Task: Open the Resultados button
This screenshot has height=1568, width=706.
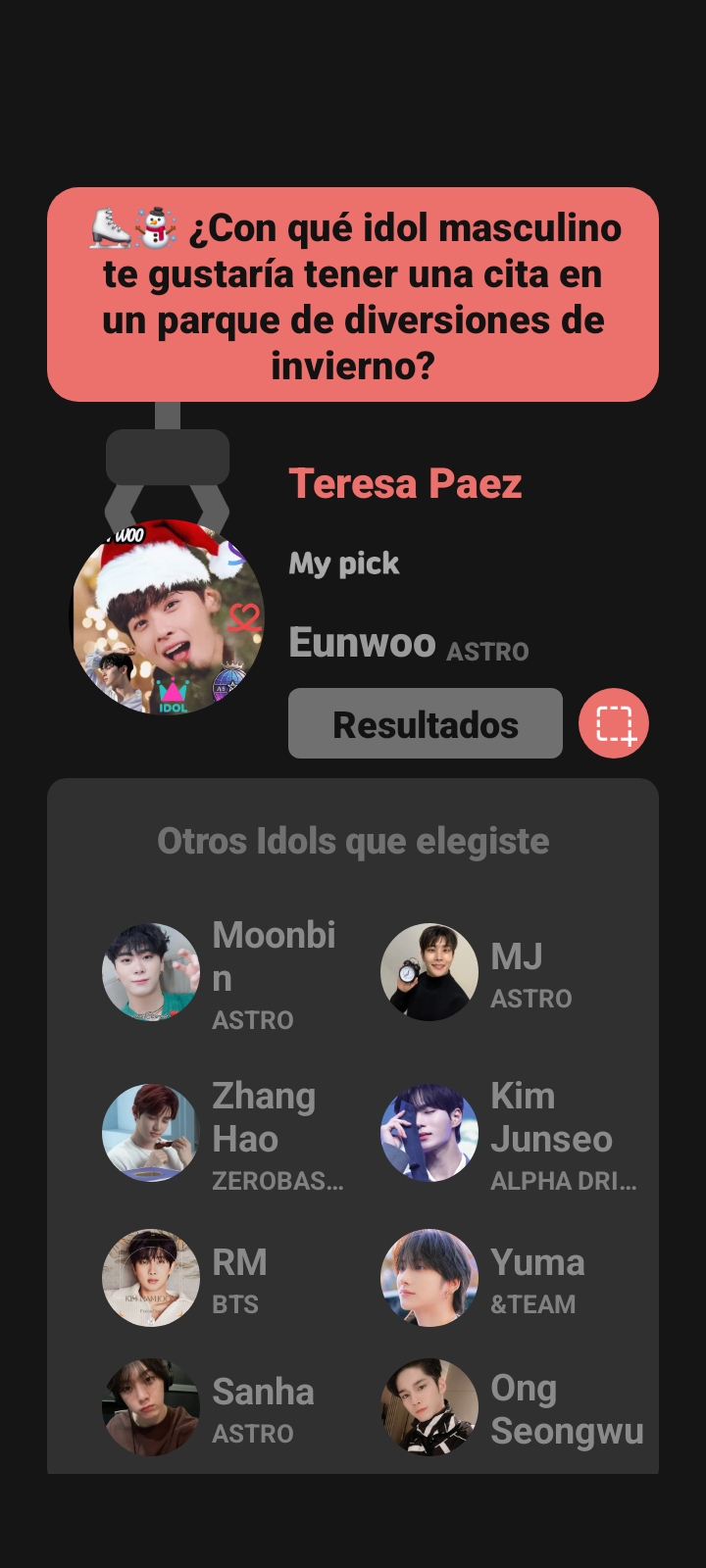Action: pos(425,723)
